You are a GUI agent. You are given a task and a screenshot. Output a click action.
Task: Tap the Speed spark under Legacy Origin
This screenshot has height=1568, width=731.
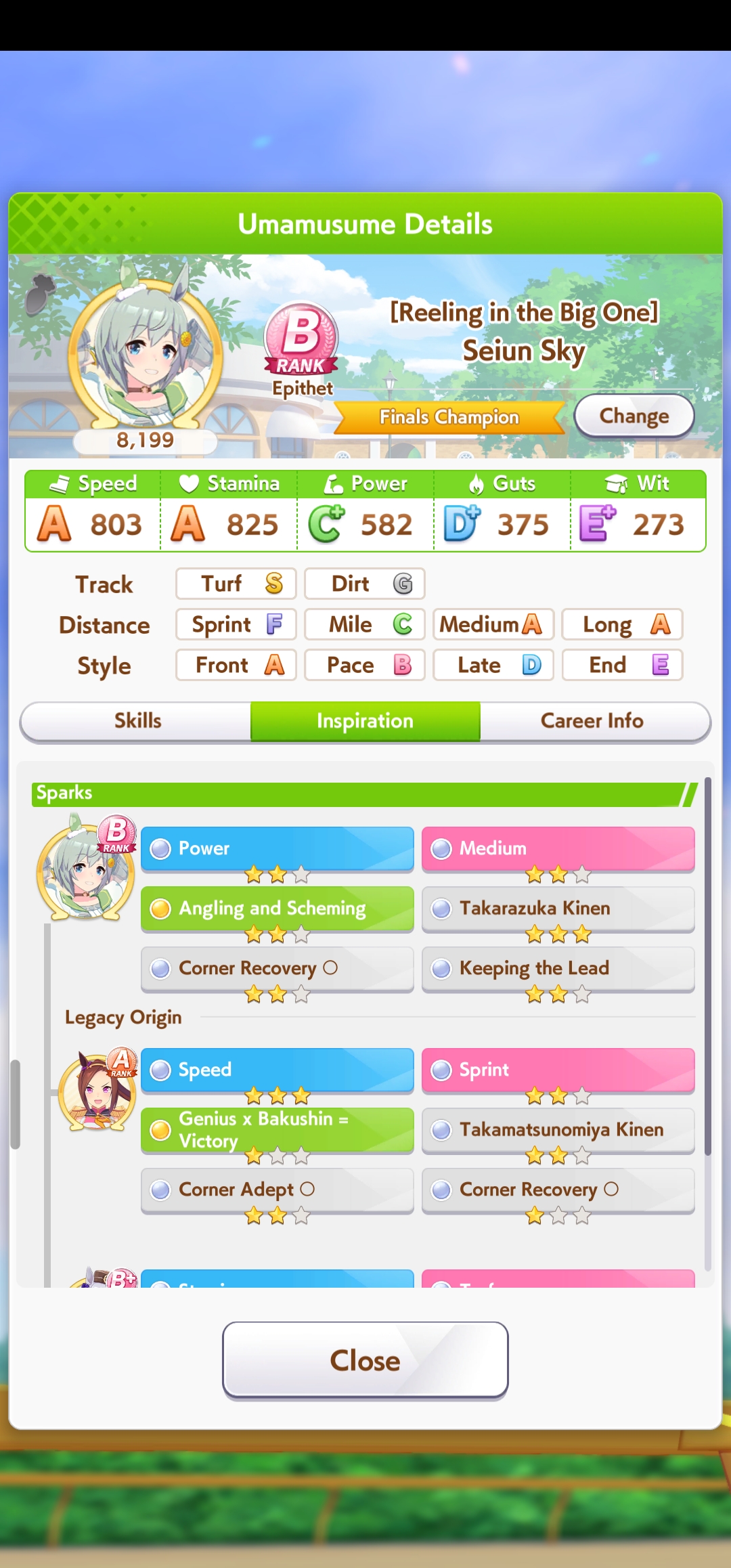coord(278,1070)
